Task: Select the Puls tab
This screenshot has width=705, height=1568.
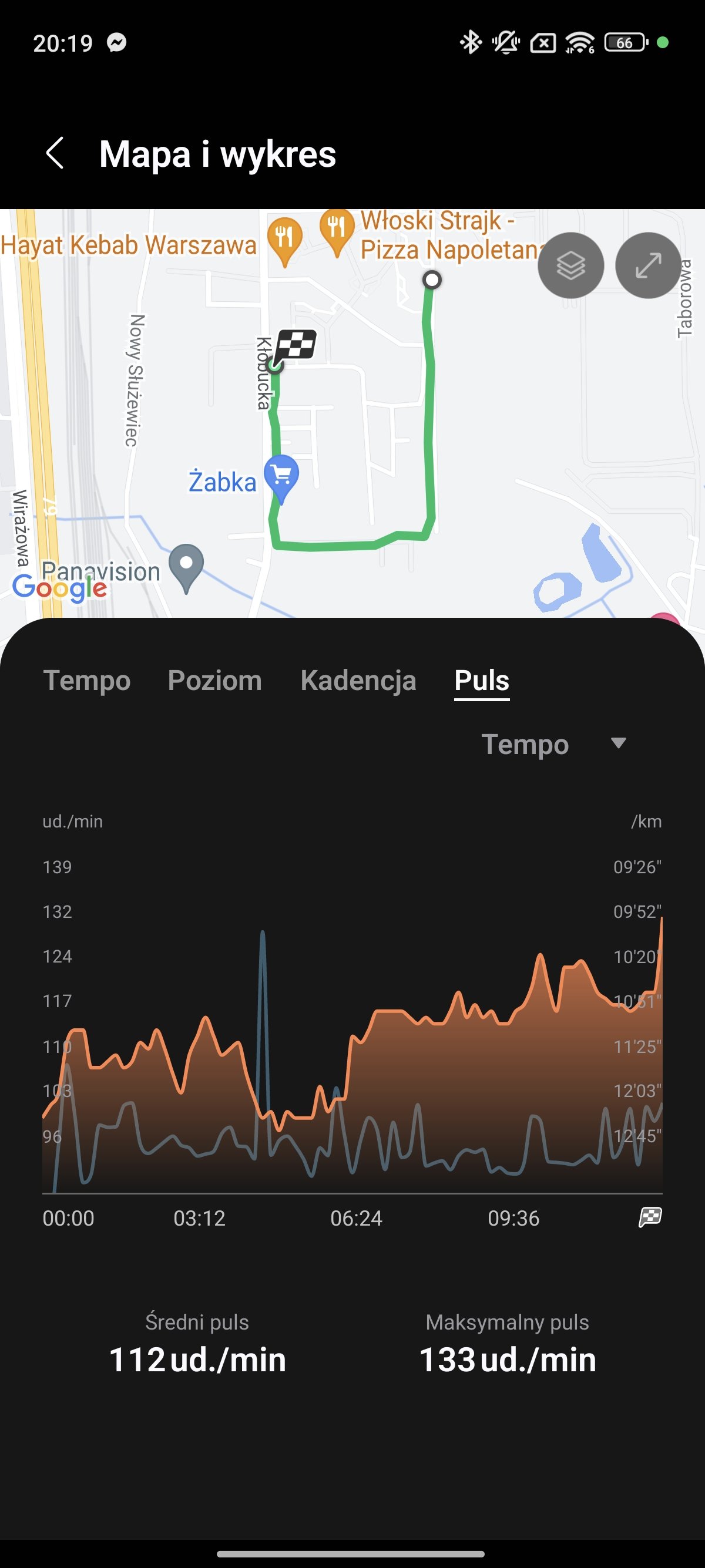Action: point(482,680)
